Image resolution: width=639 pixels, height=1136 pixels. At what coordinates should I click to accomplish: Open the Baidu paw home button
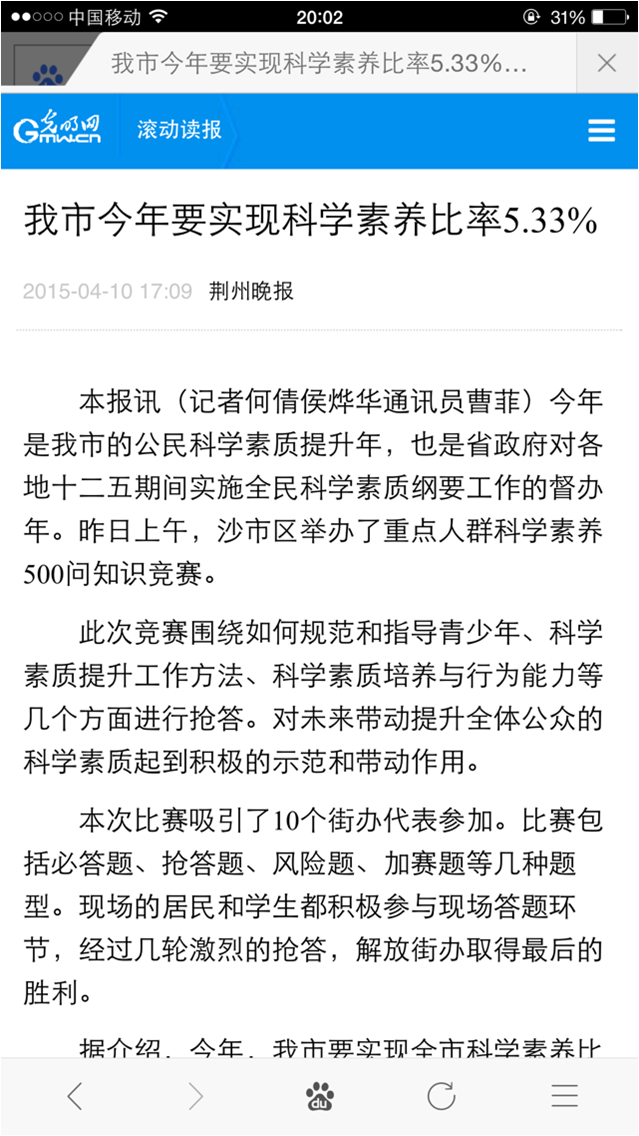[x=320, y=1097]
